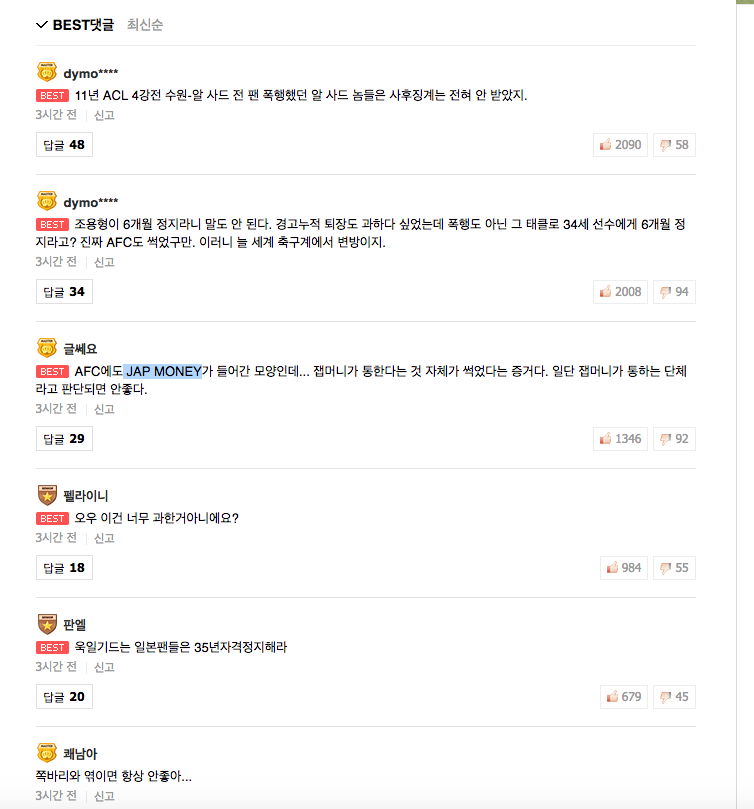Report 글쎄요's comment with 신고
This screenshot has width=754, height=809.
104,409
